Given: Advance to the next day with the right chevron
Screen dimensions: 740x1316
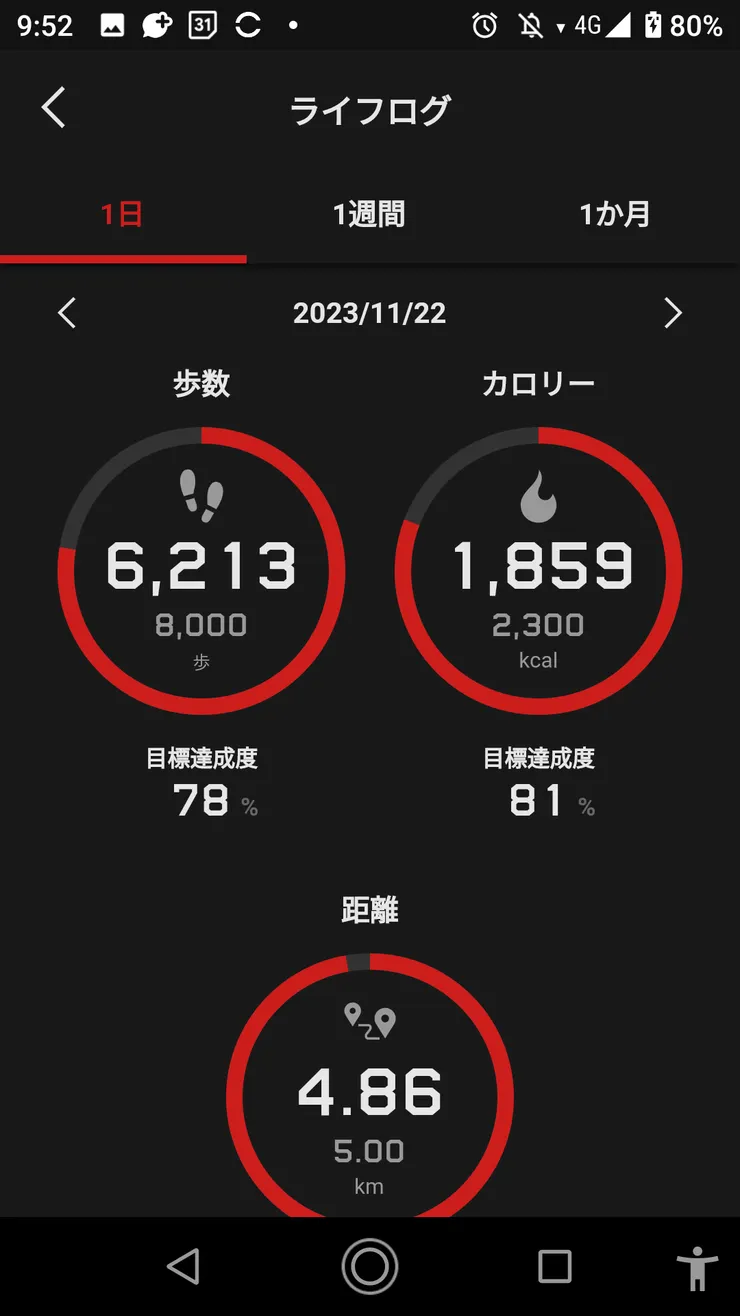Looking at the screenshot, I should (673, 313).
